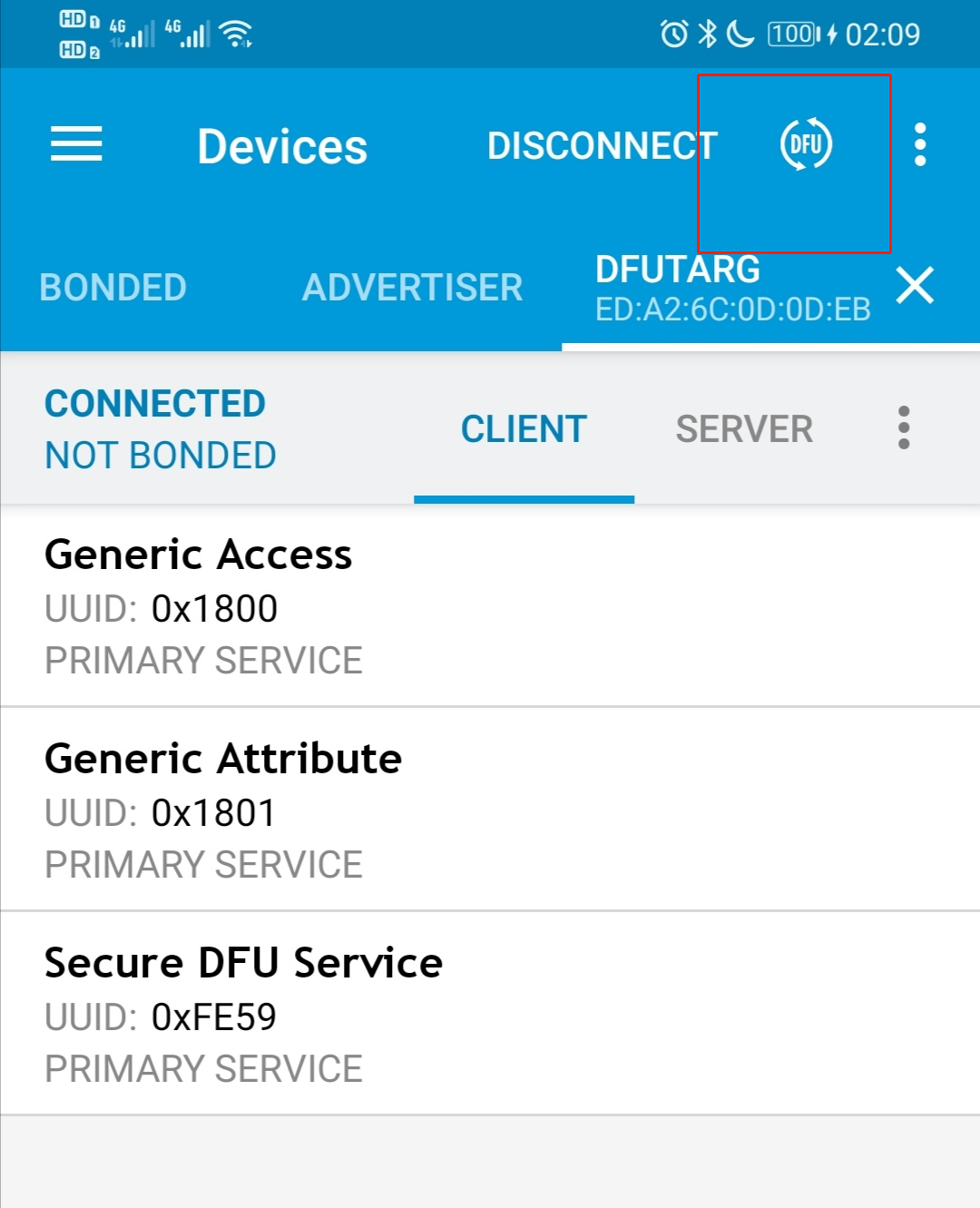This screenshot has width=980, height=1208.
Task: Switch to the CLIENT tab
Action: pyautogui.click(x=524, y=429)
